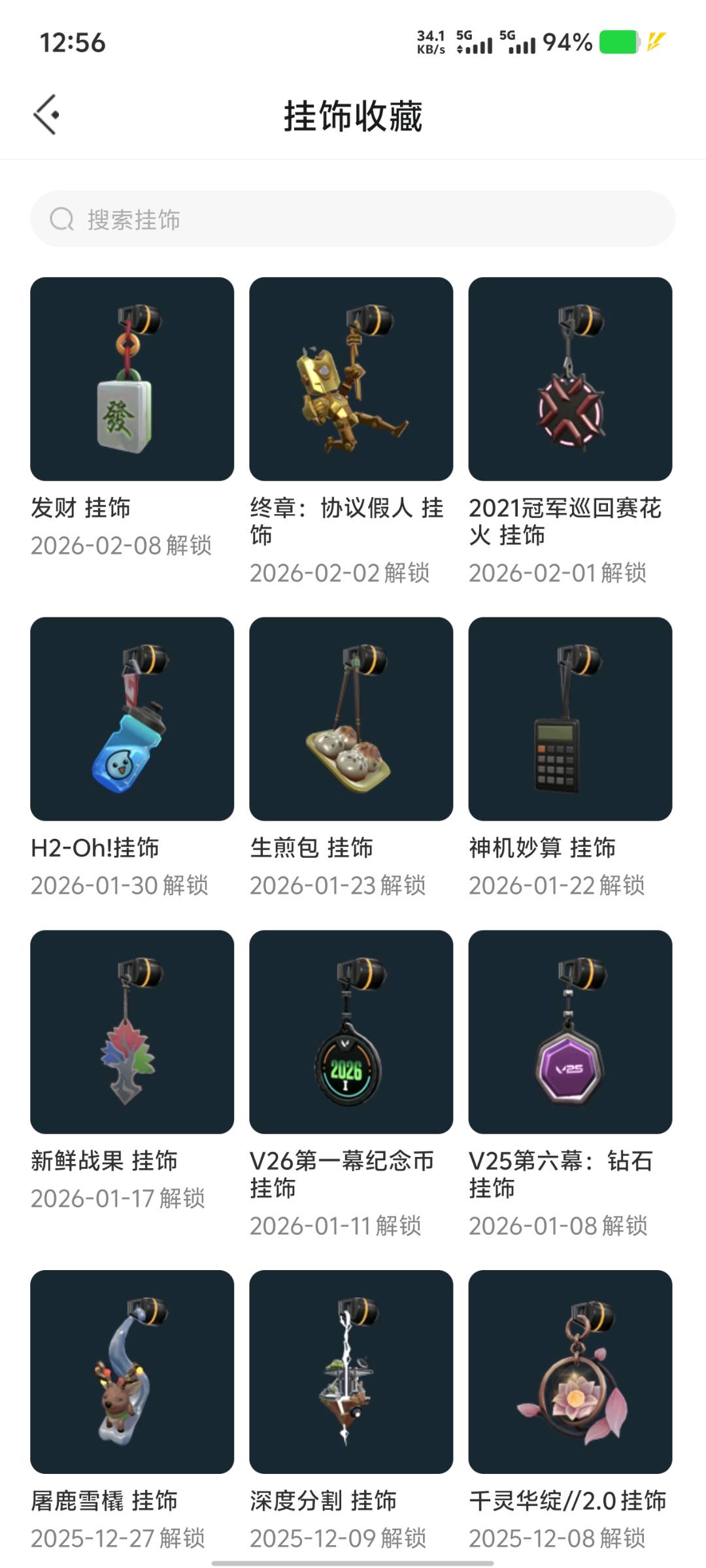The height and width of the screenshot is (1568, 706).
Task: Select the H2-Oh!挂饰 tile
Action: coord(132,719)
